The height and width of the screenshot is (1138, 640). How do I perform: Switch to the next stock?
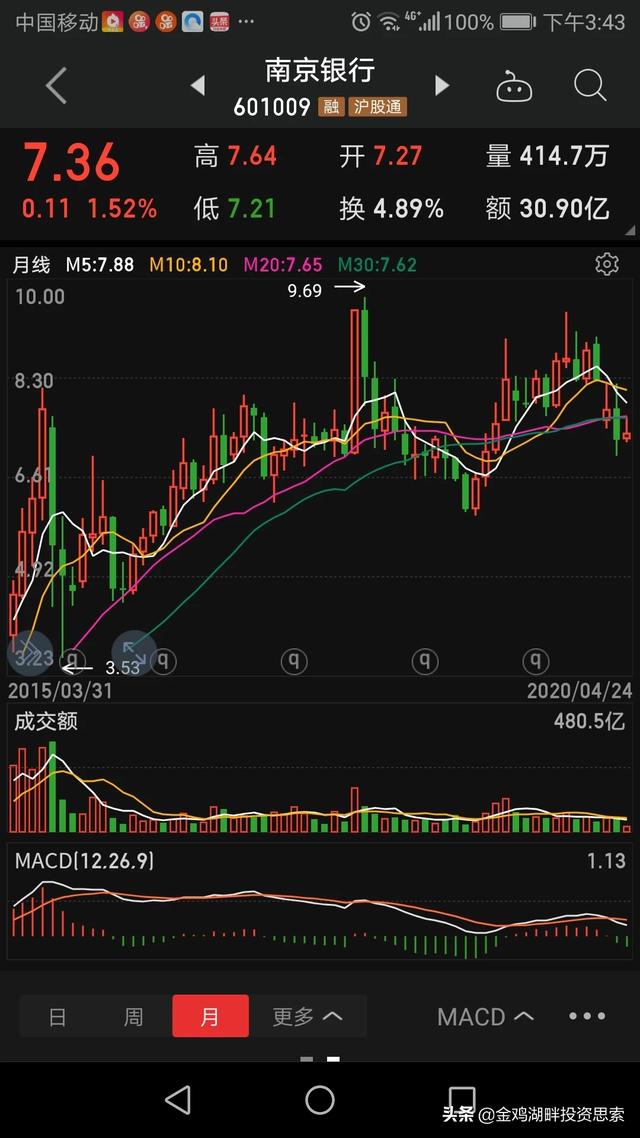[441, 86]
